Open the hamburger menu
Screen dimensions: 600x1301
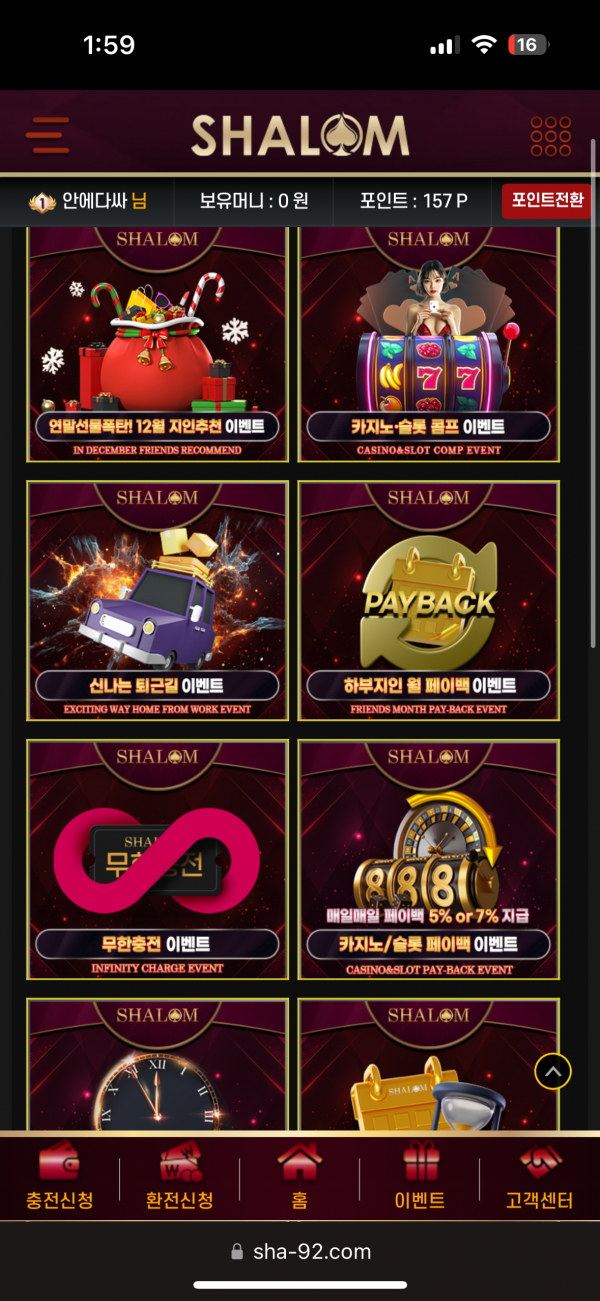point(48,135)
